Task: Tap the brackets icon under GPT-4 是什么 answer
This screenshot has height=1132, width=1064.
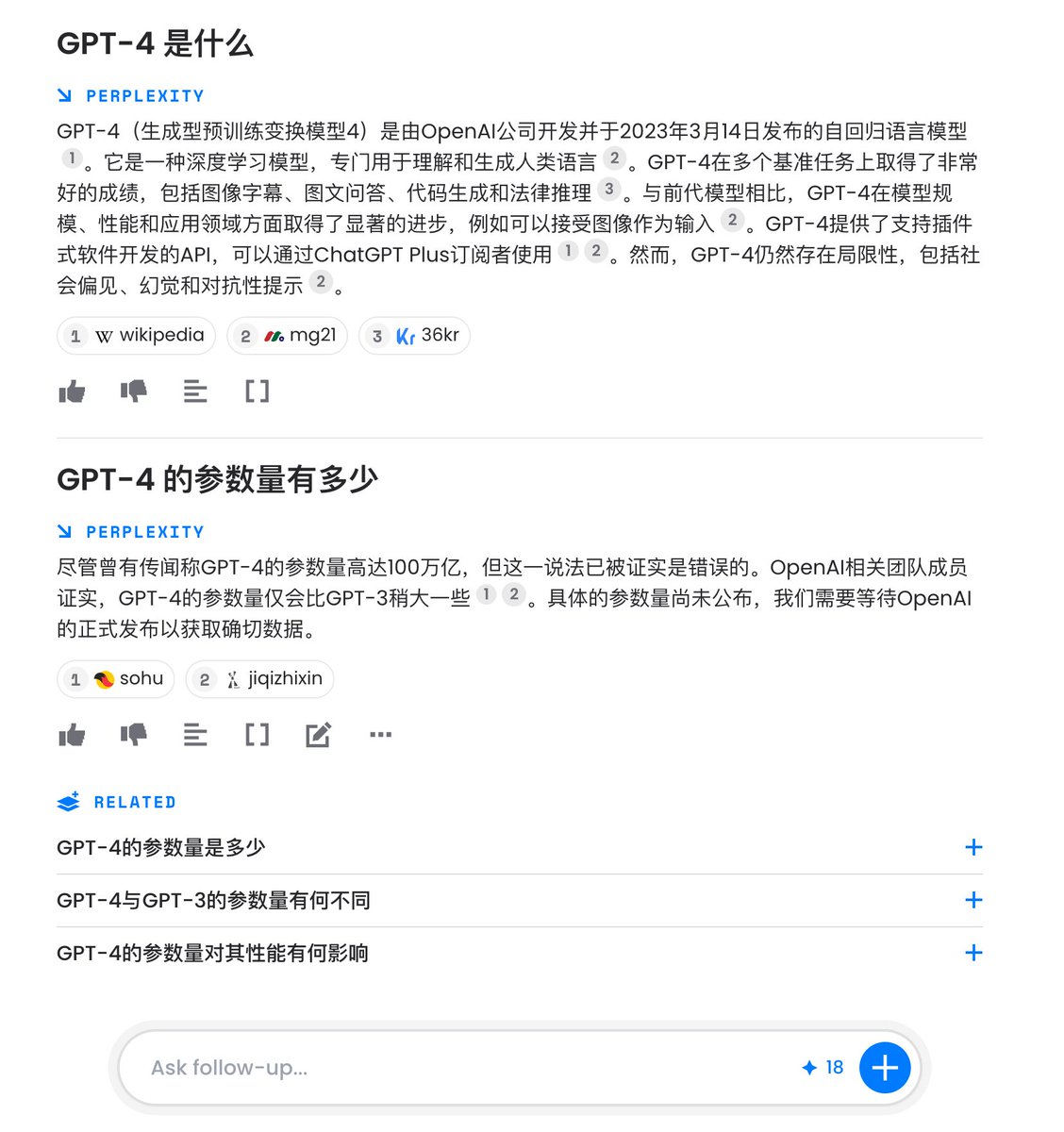Action: [x=257, y=391]
